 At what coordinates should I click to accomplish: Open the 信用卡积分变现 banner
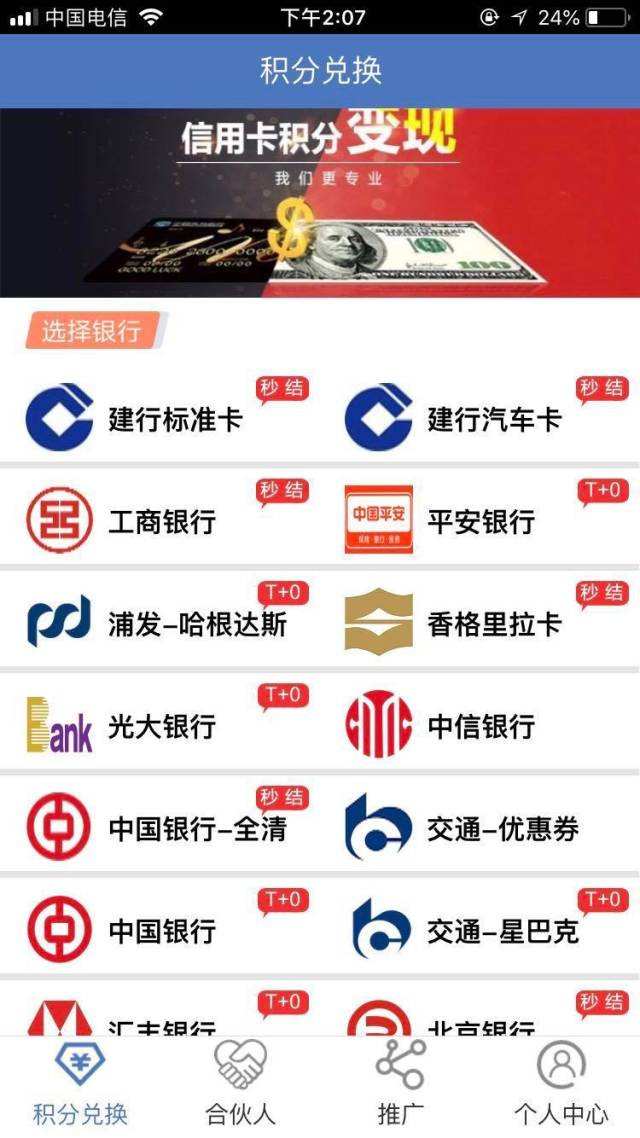point(320,202)
